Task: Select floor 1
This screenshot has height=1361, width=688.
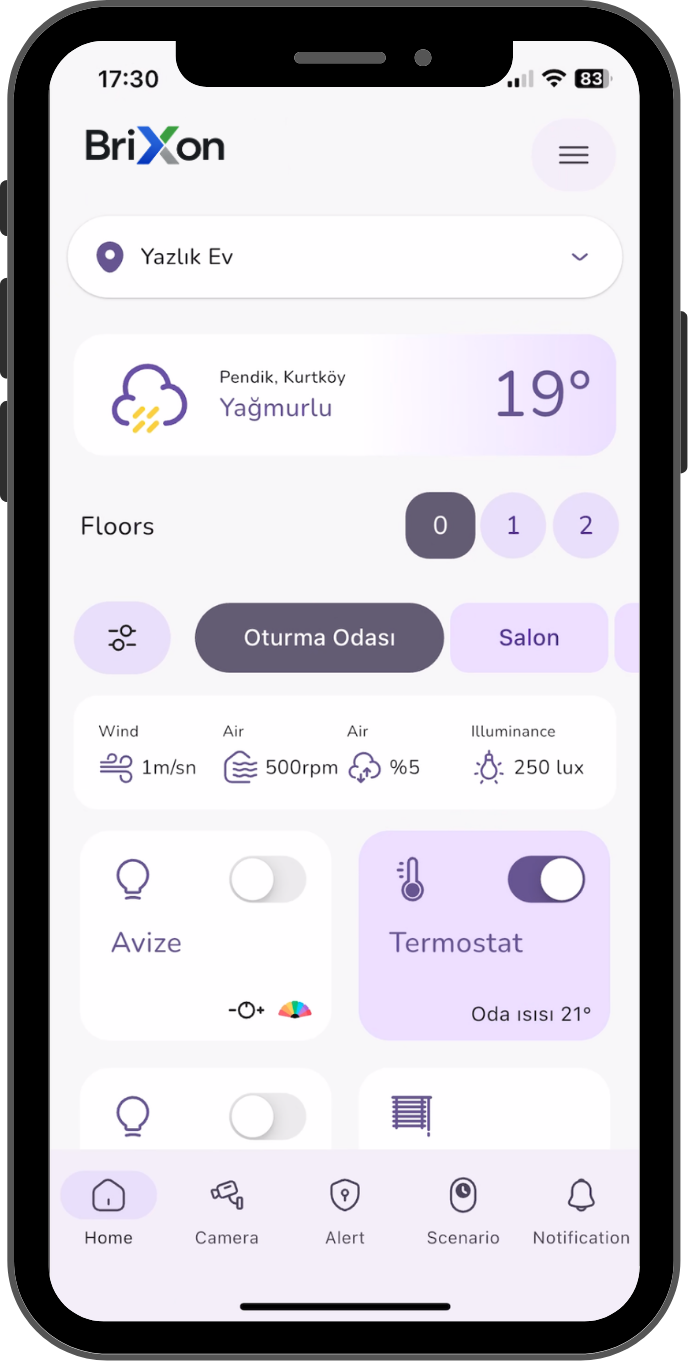Action: click(513, 525)
